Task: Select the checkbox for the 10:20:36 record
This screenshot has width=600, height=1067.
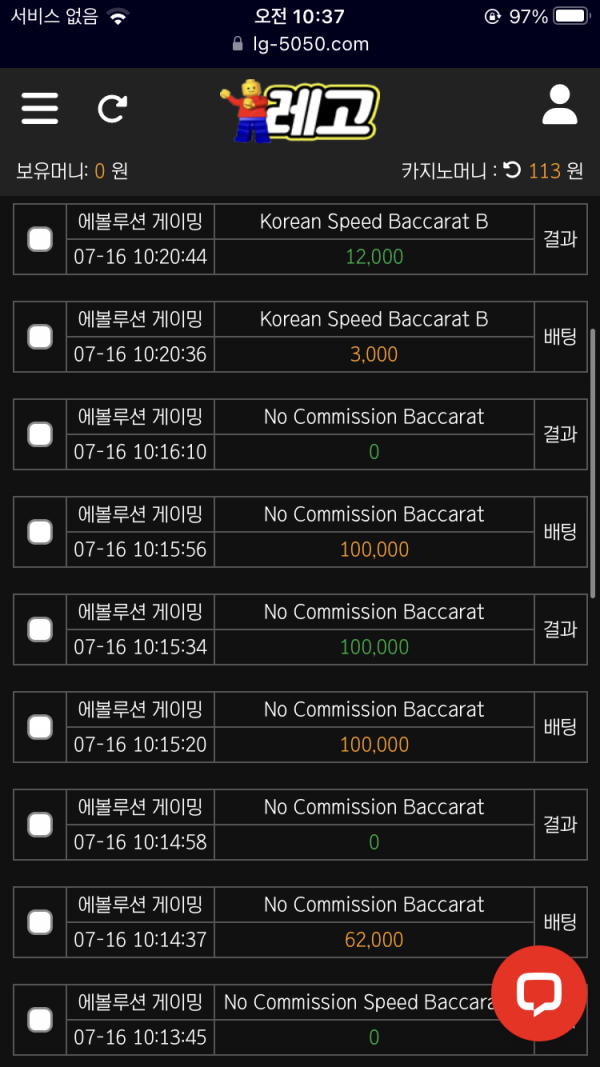Action: click(x=40, y=337)
